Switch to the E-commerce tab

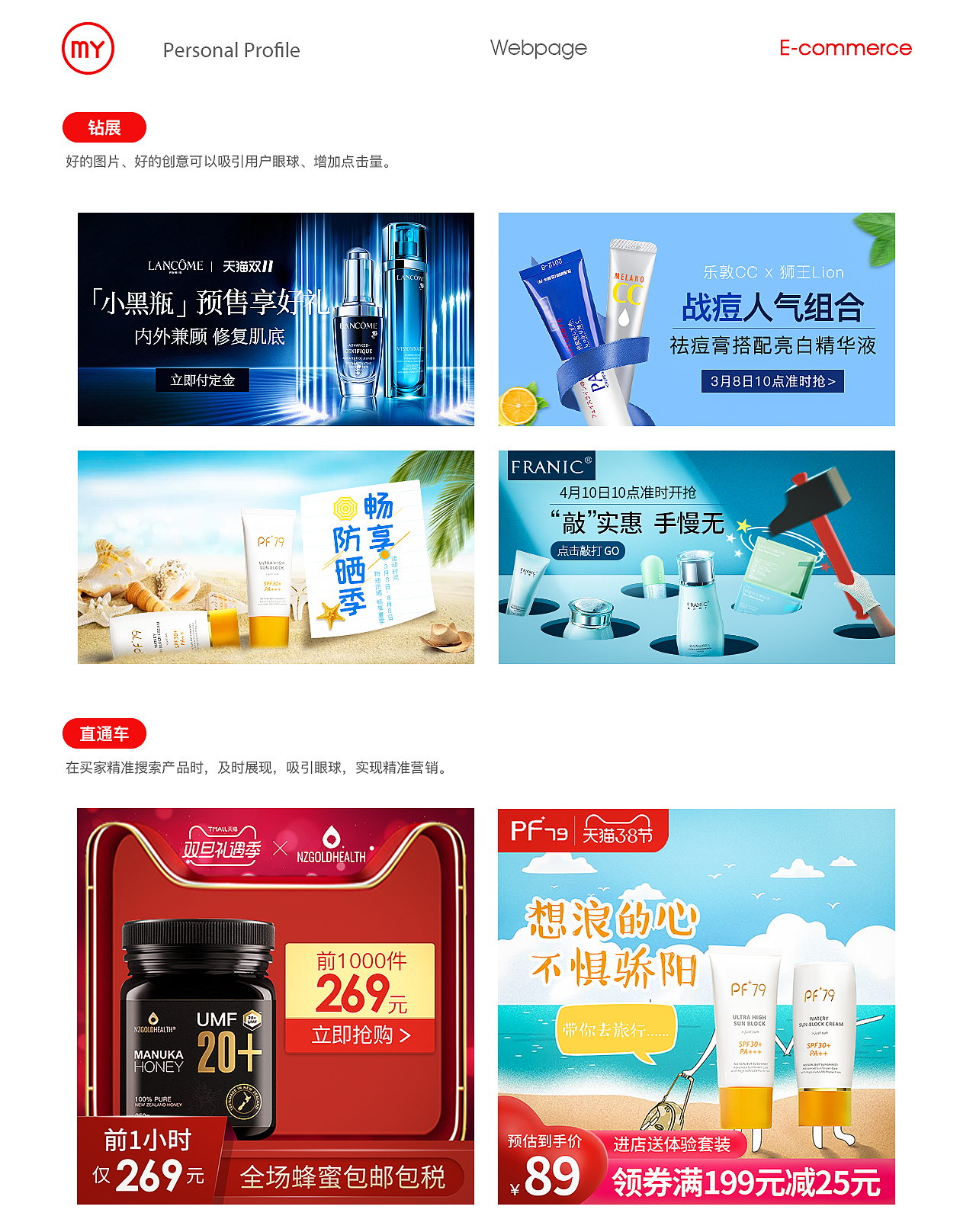tap(845, 48)
